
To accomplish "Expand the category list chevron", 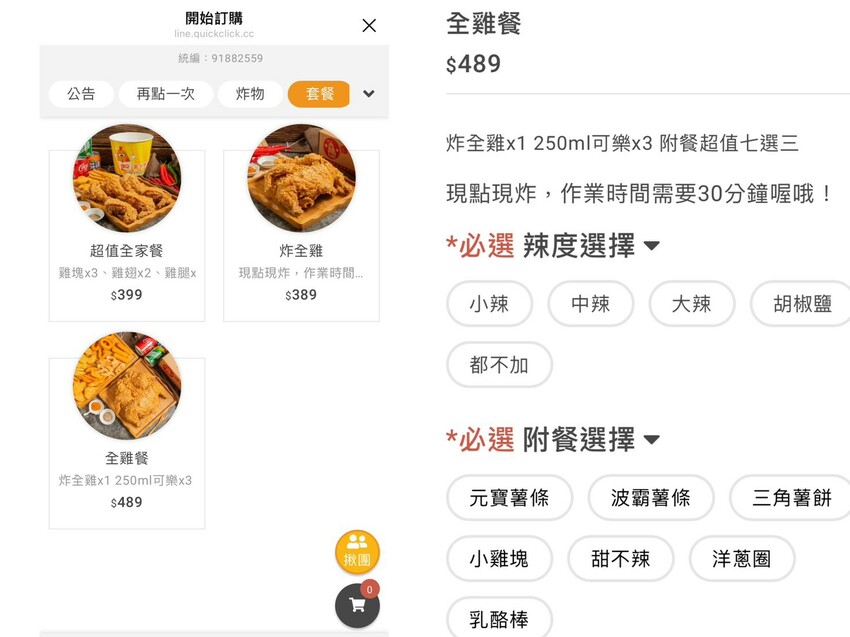I will pos(369,94).
